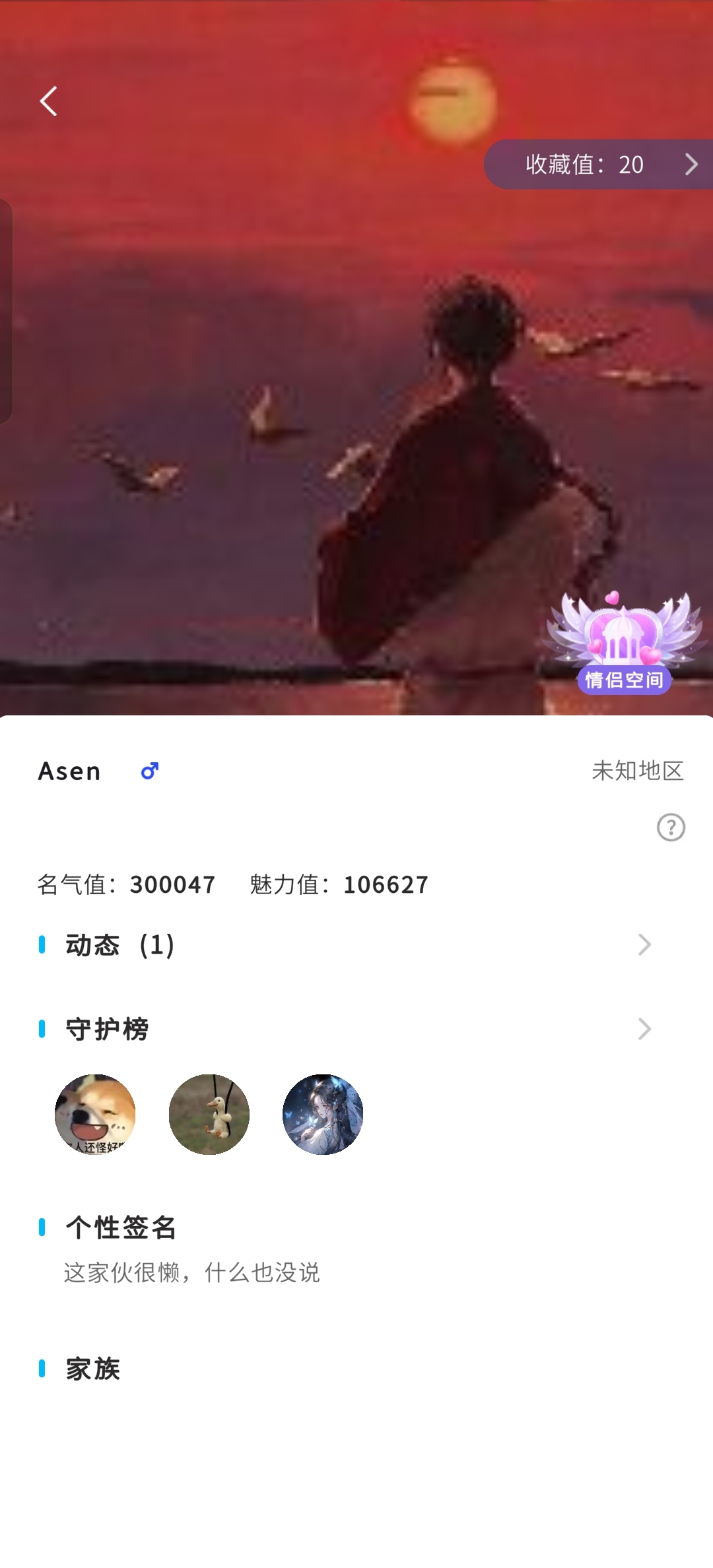
Task: View the duck avatar guardian
Action: 209,1115
